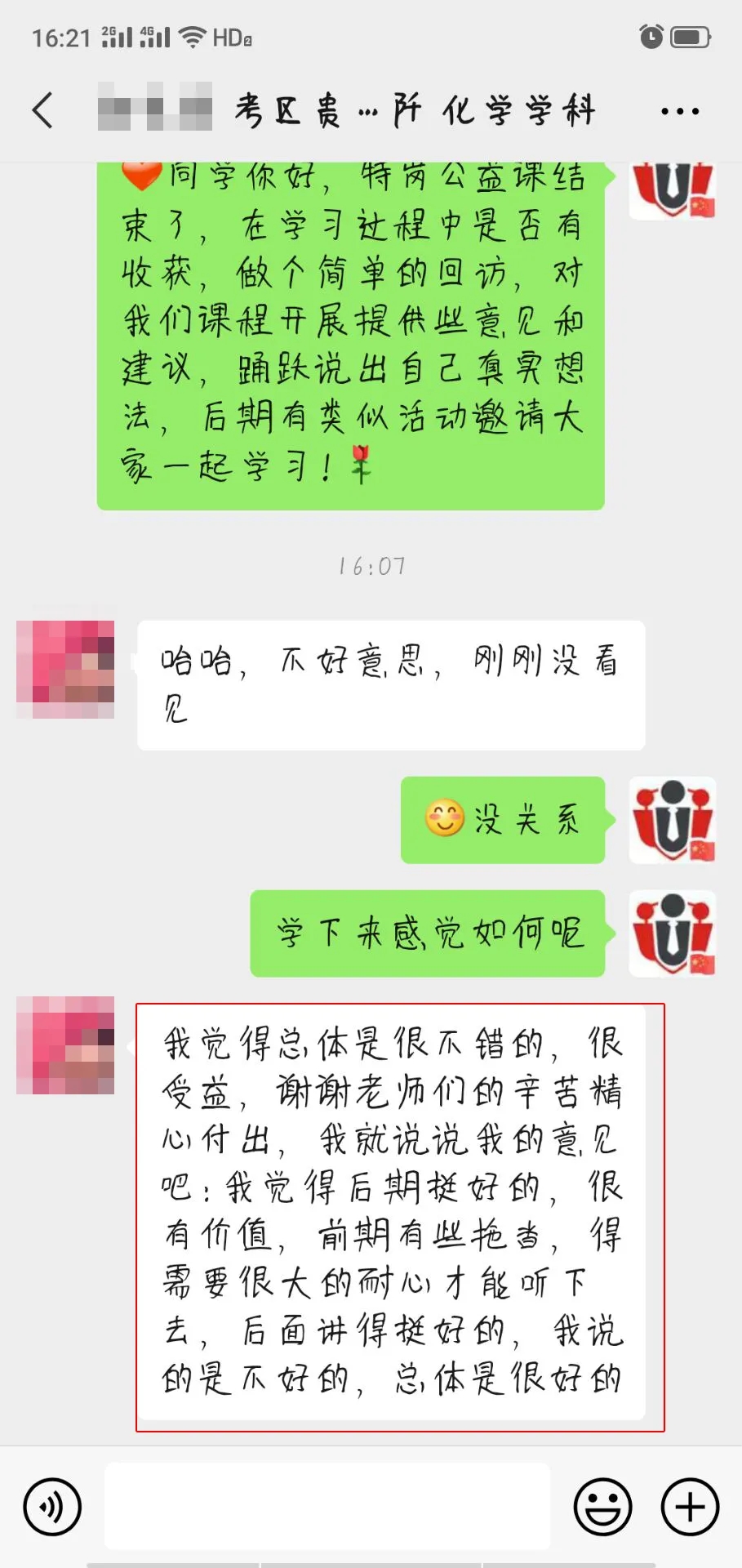View profile of contact who said 哈哈
The height and width of the screenshot is (1568, 742).
[65, 670]
